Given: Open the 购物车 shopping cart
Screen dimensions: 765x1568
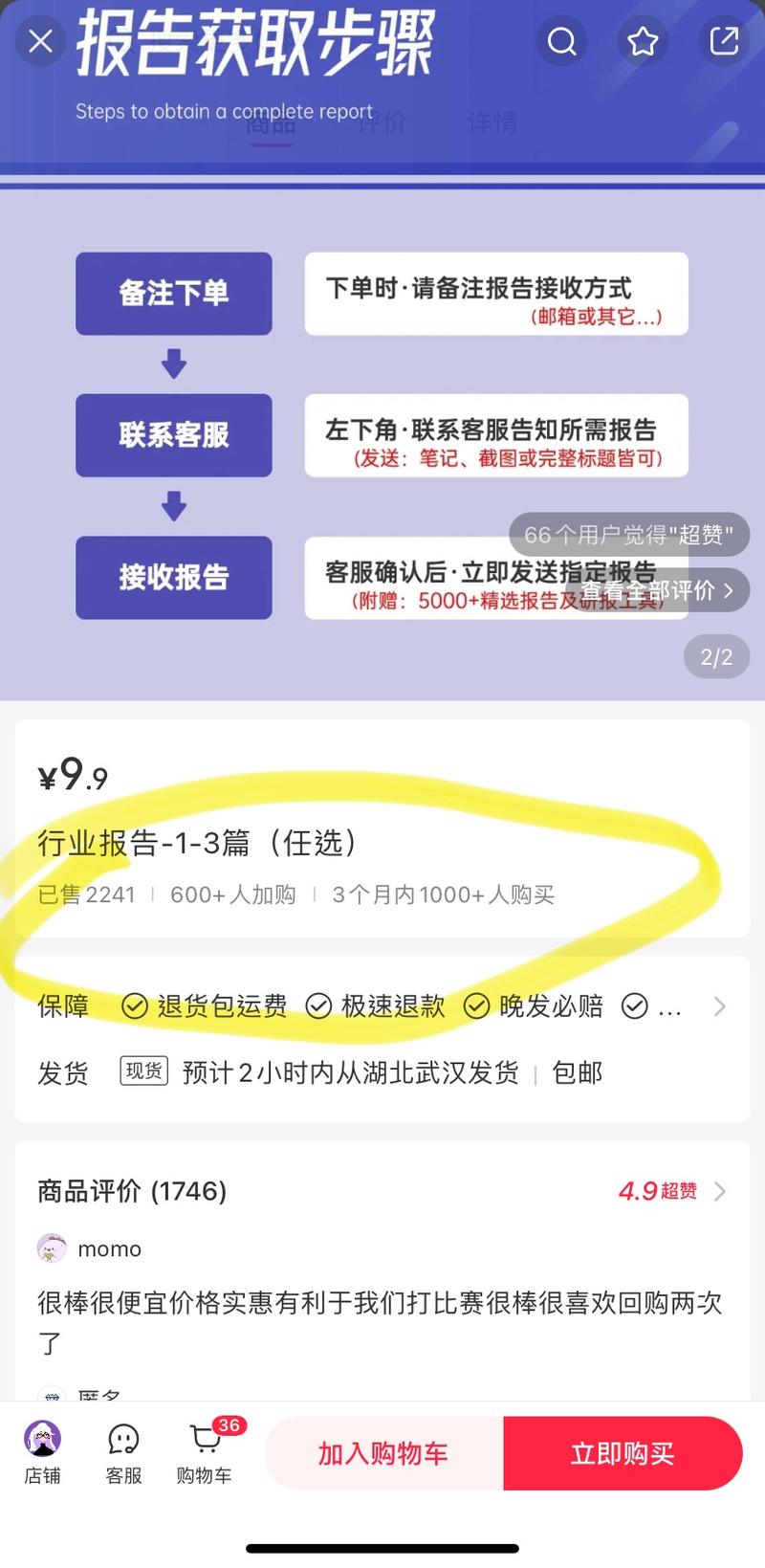Looking at the screenshot, I should 205,1452.
